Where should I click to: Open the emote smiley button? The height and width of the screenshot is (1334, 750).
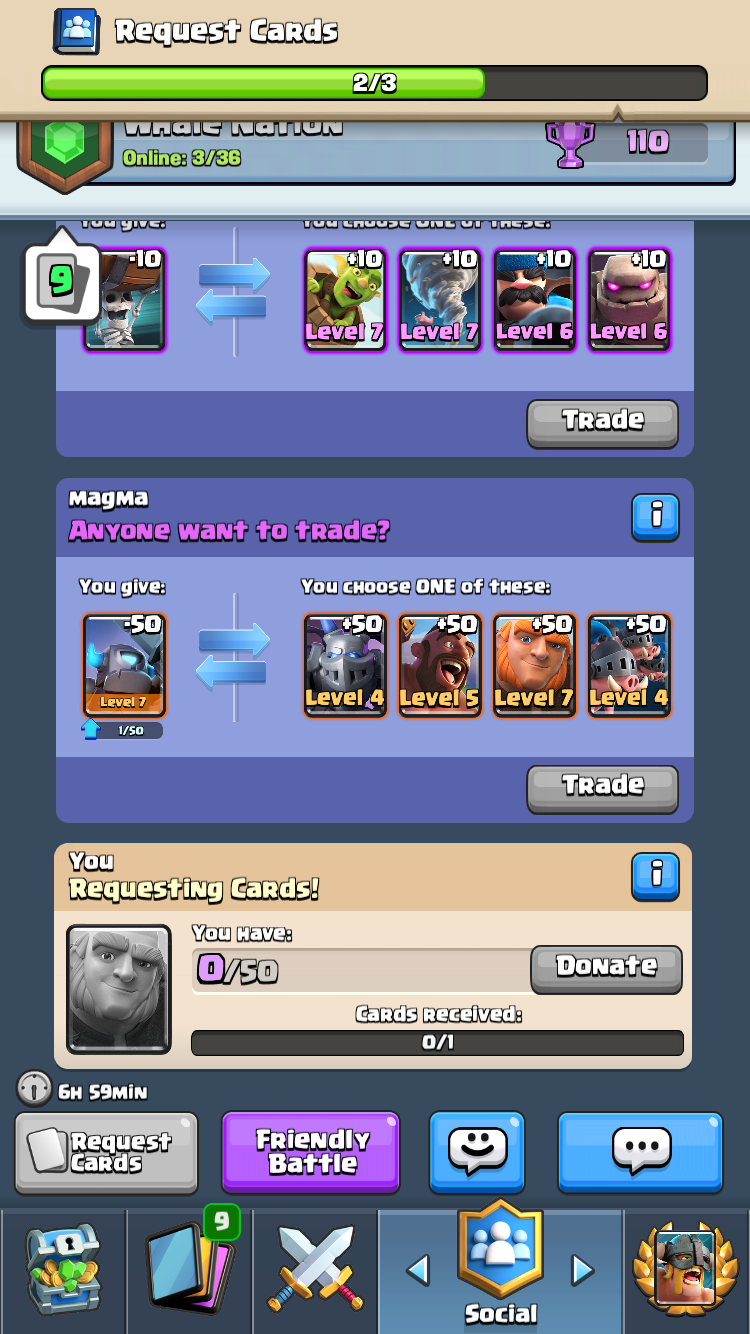477,1152
